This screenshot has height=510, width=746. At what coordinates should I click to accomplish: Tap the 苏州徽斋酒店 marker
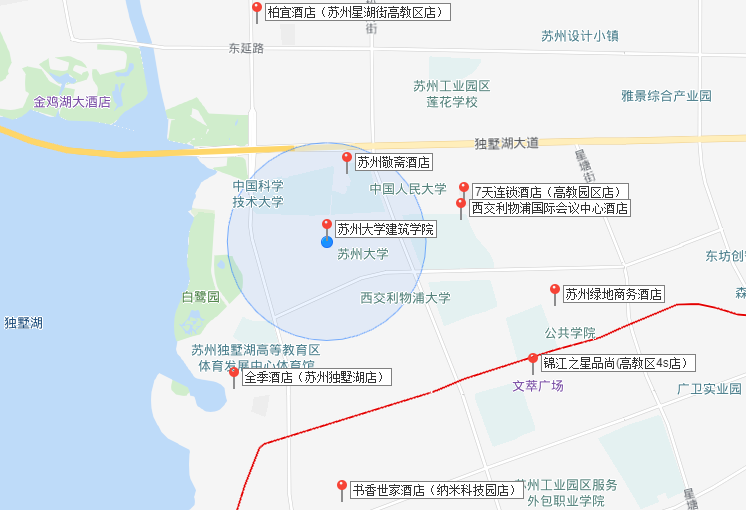click(x=347, y=159)
